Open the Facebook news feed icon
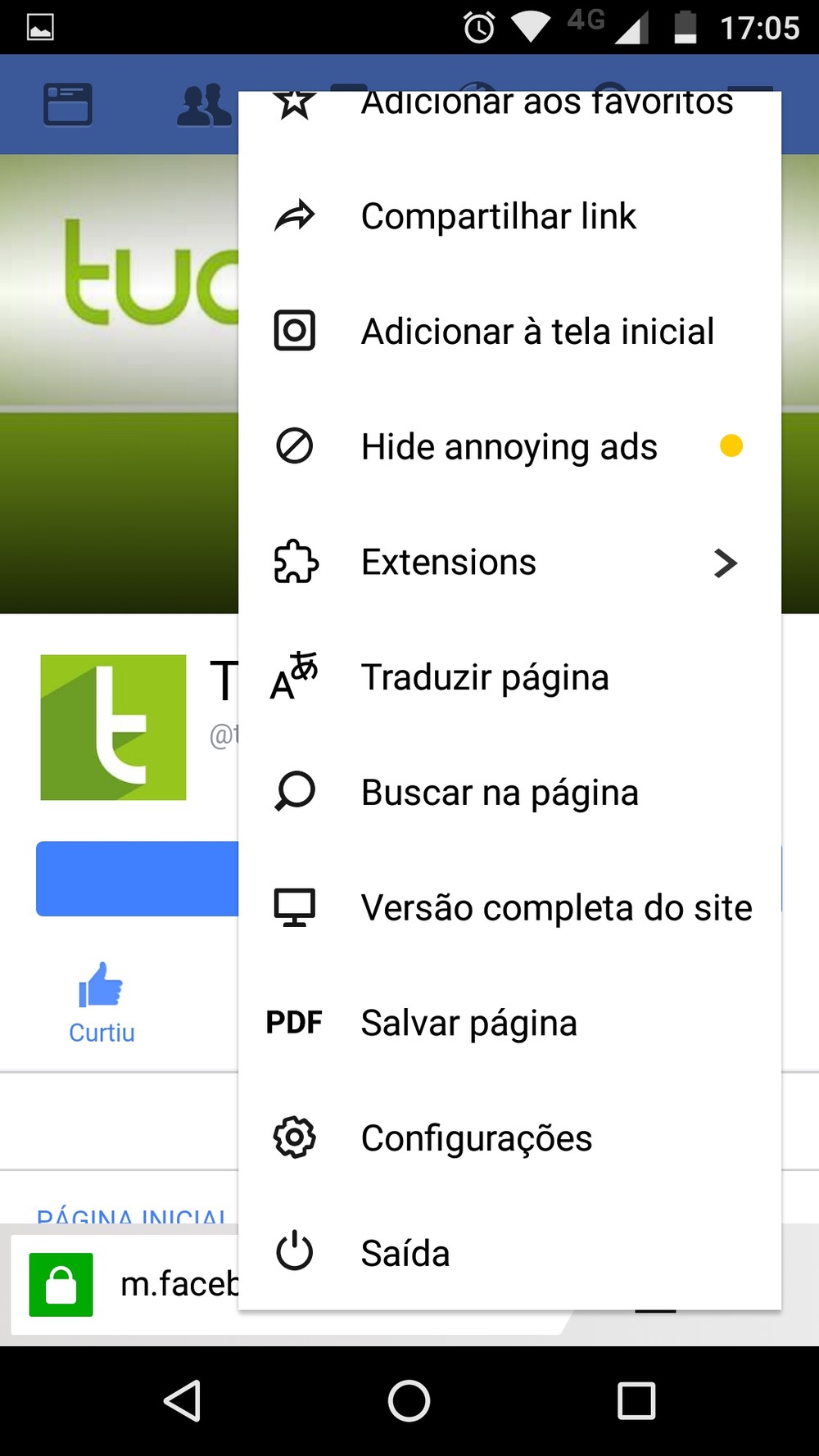Screen dimensions: 819x1456 pos(67,105)
